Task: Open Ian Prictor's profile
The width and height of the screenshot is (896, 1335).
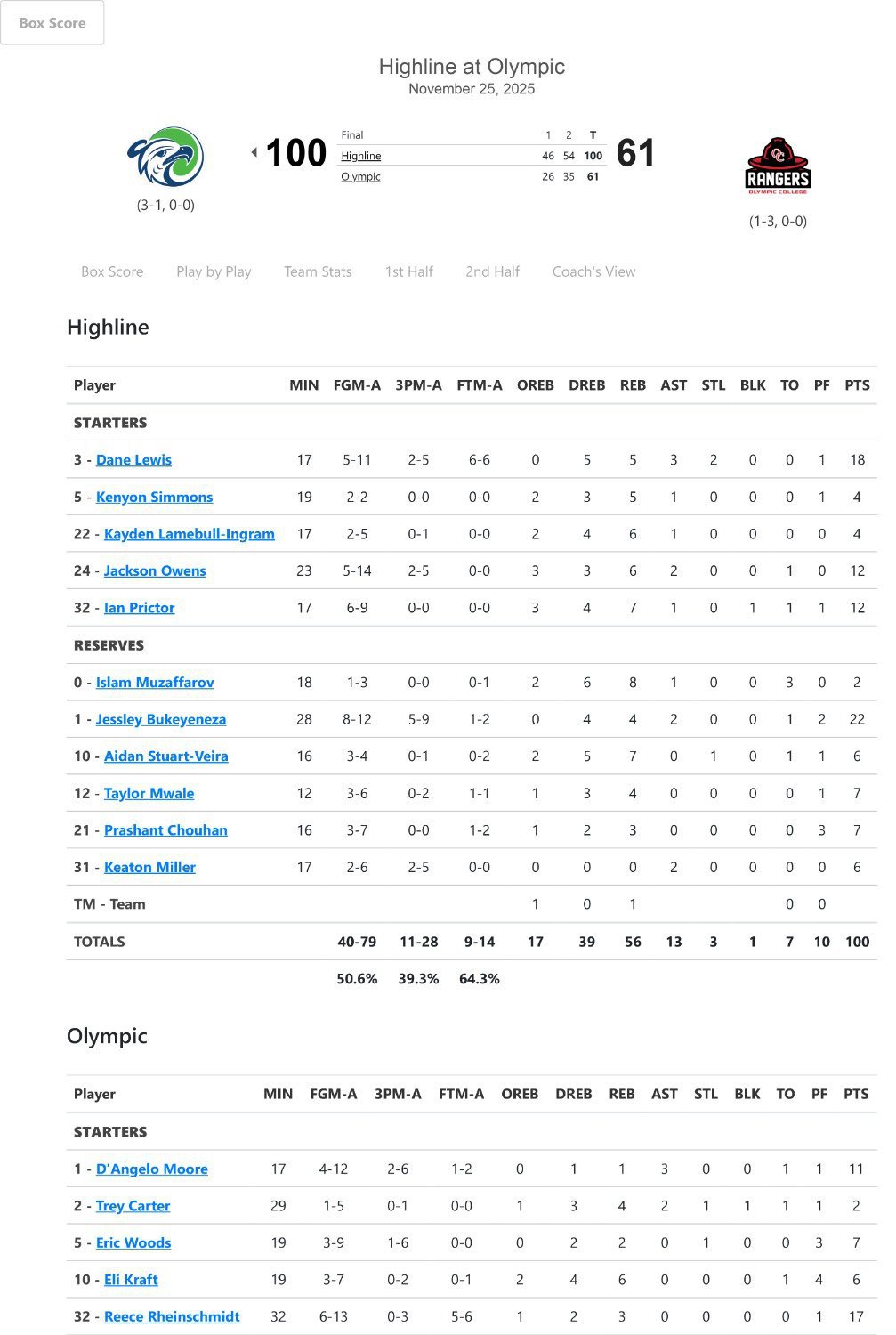Action: point(139,608)
